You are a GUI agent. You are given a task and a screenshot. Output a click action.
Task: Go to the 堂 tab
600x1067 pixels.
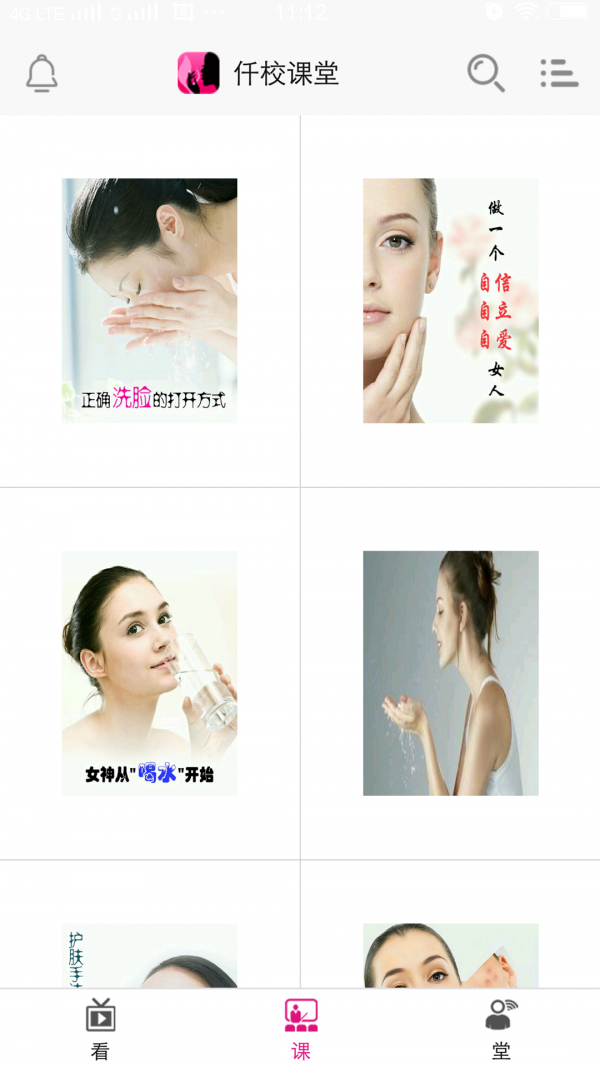coord(501,1028)
